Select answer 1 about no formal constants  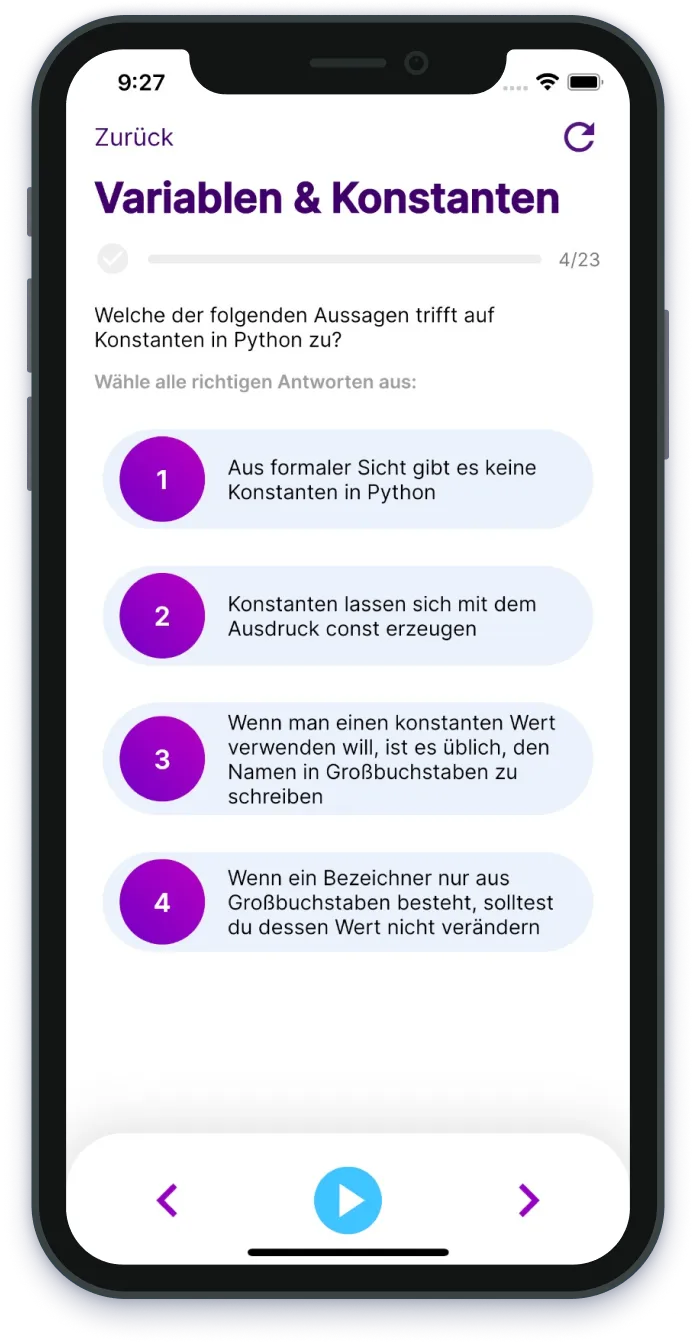click(x=347, y=480)
